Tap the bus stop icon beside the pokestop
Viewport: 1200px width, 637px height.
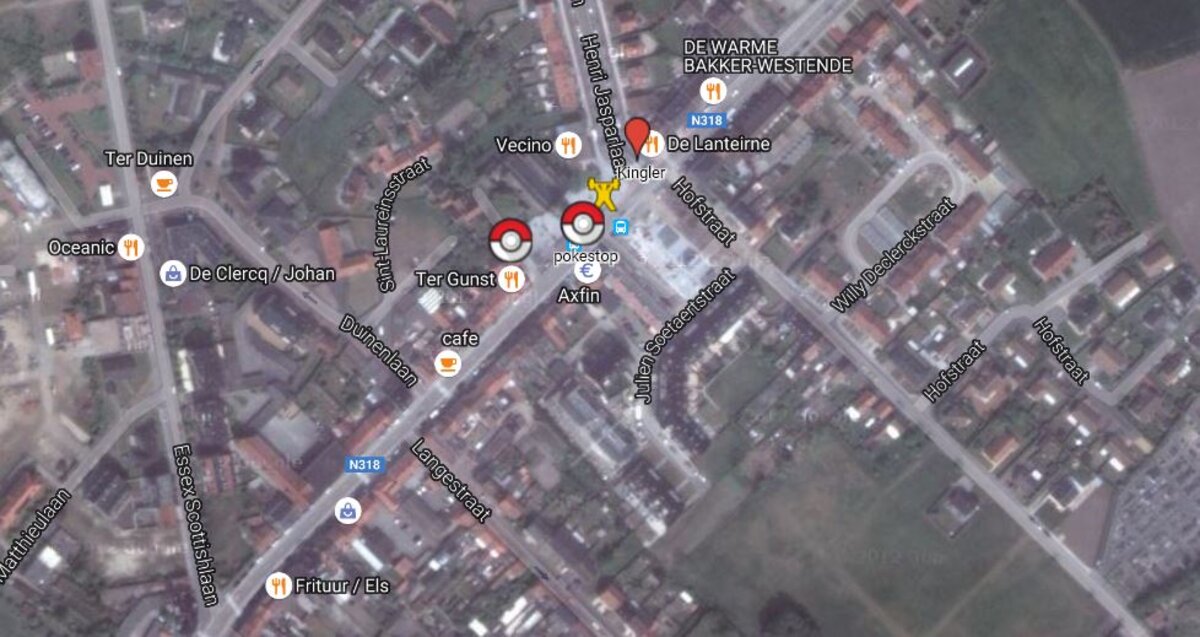[x=620, y=227]
